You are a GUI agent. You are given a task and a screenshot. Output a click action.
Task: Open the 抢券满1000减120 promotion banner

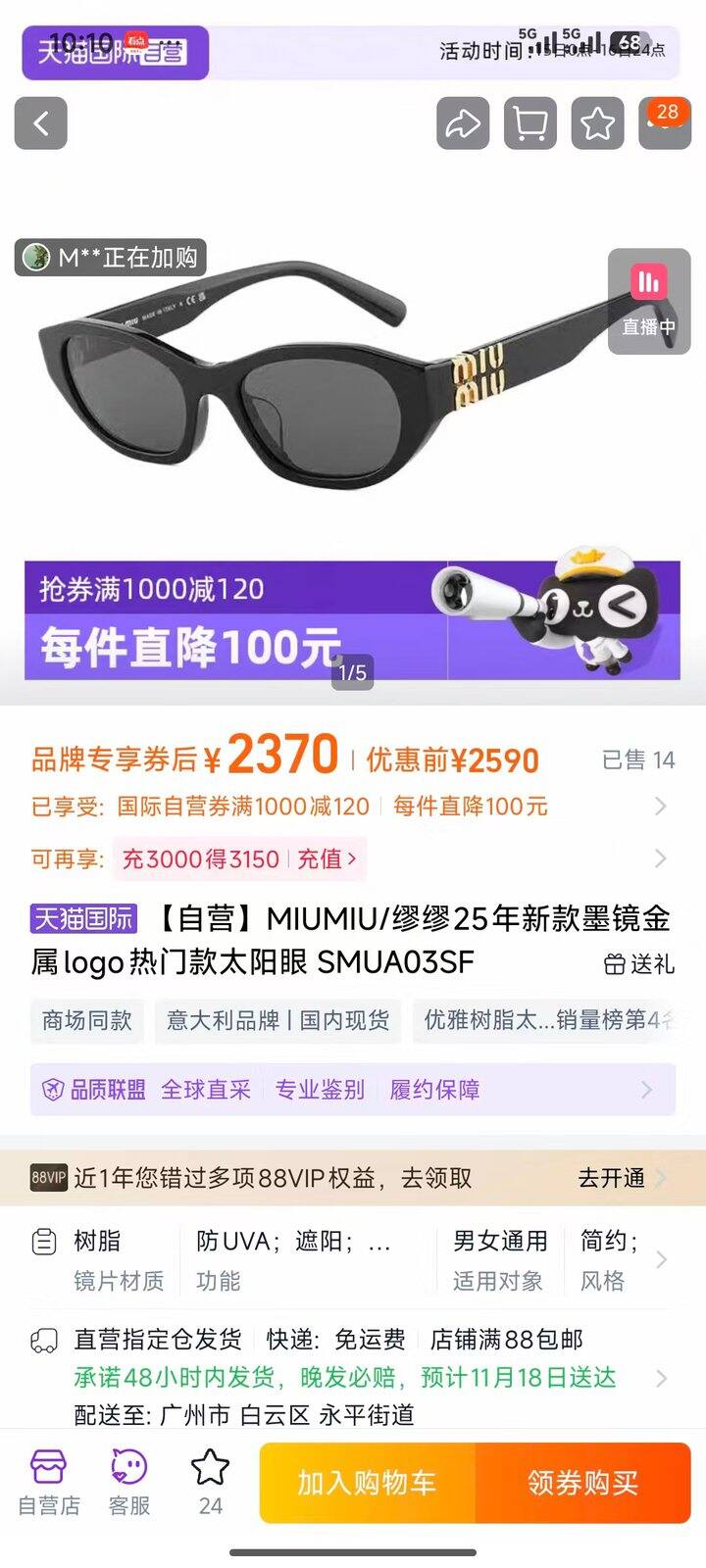[x=235, y=619]
